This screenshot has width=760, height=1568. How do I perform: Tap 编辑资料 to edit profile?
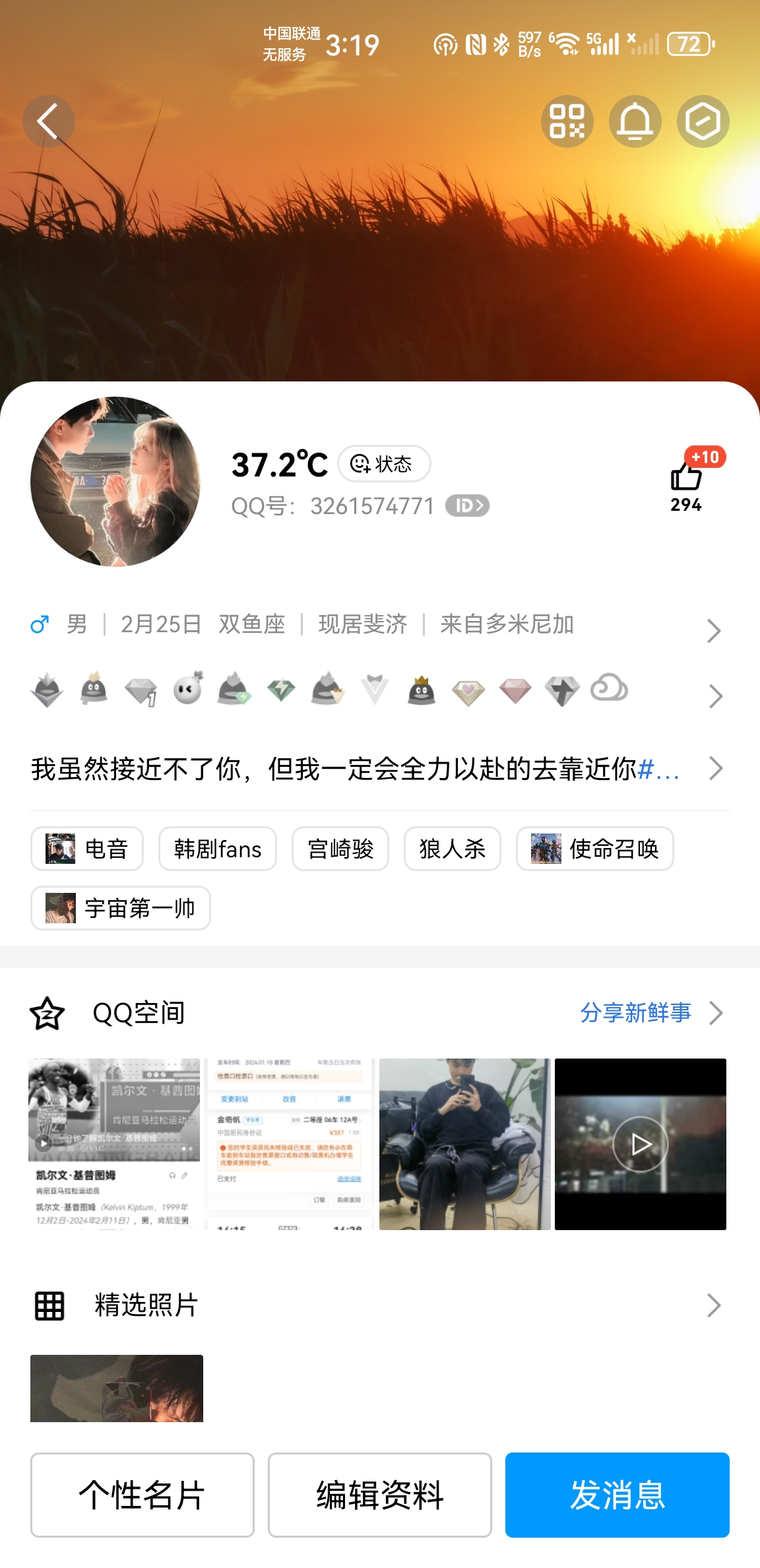[x=380, y=1495]
